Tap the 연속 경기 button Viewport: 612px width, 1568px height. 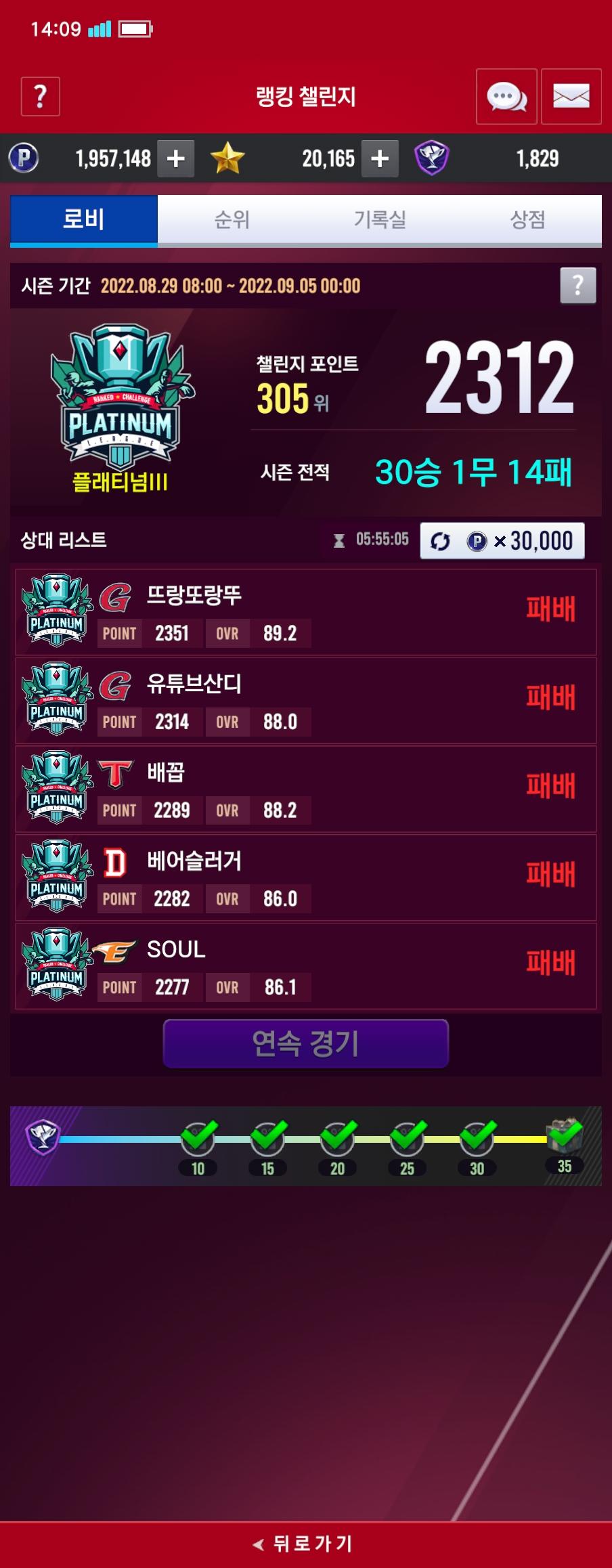point(305,1043)
